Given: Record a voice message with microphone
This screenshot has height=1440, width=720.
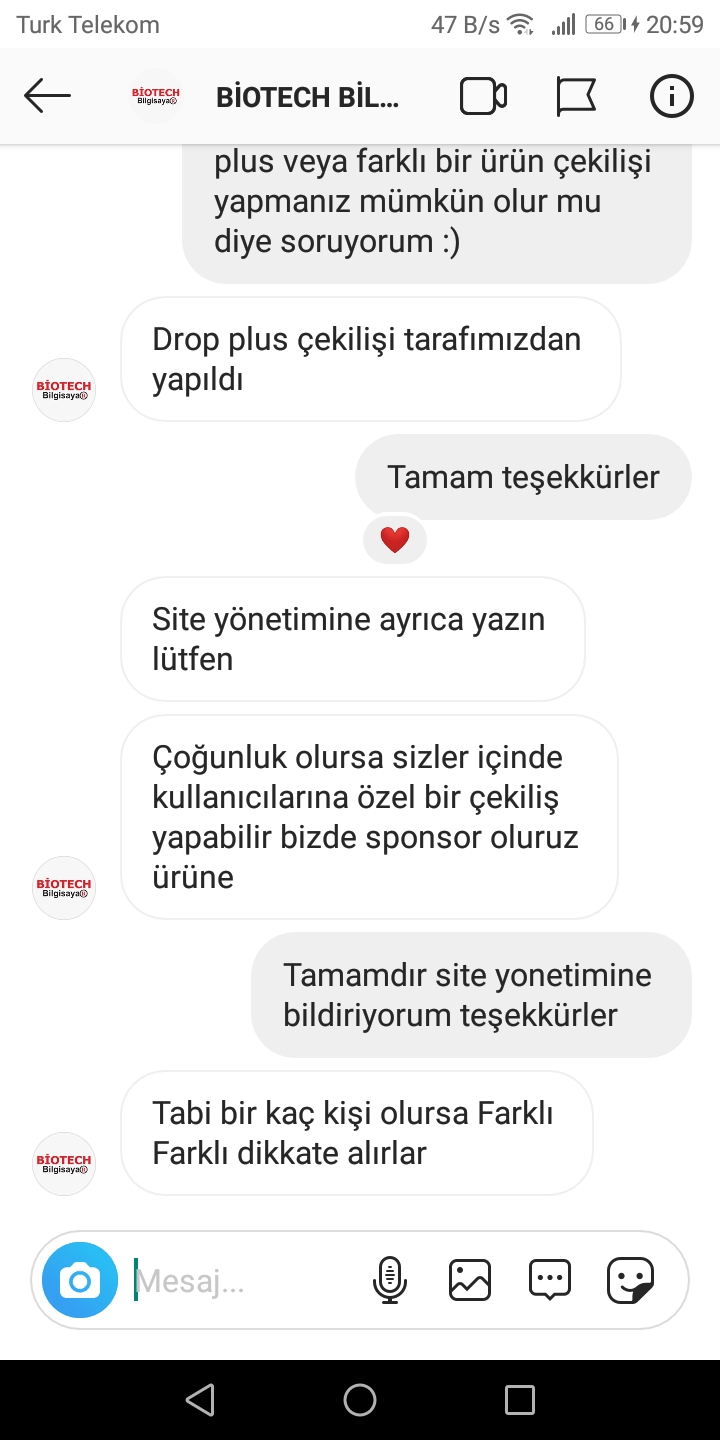Looking at the screenshot, I should [x=390, y=1280].
